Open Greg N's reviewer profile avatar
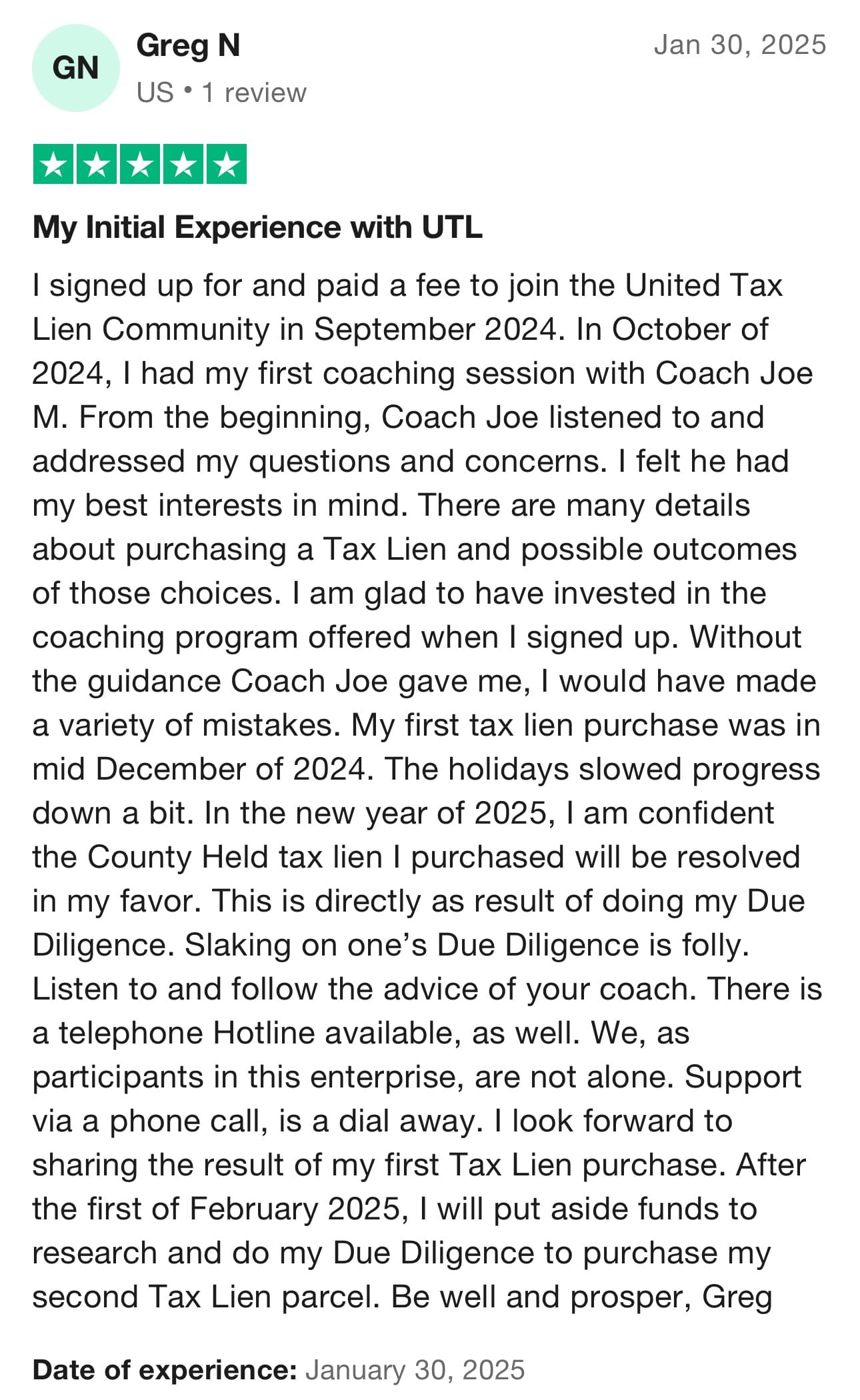 [x=75, y=68]
